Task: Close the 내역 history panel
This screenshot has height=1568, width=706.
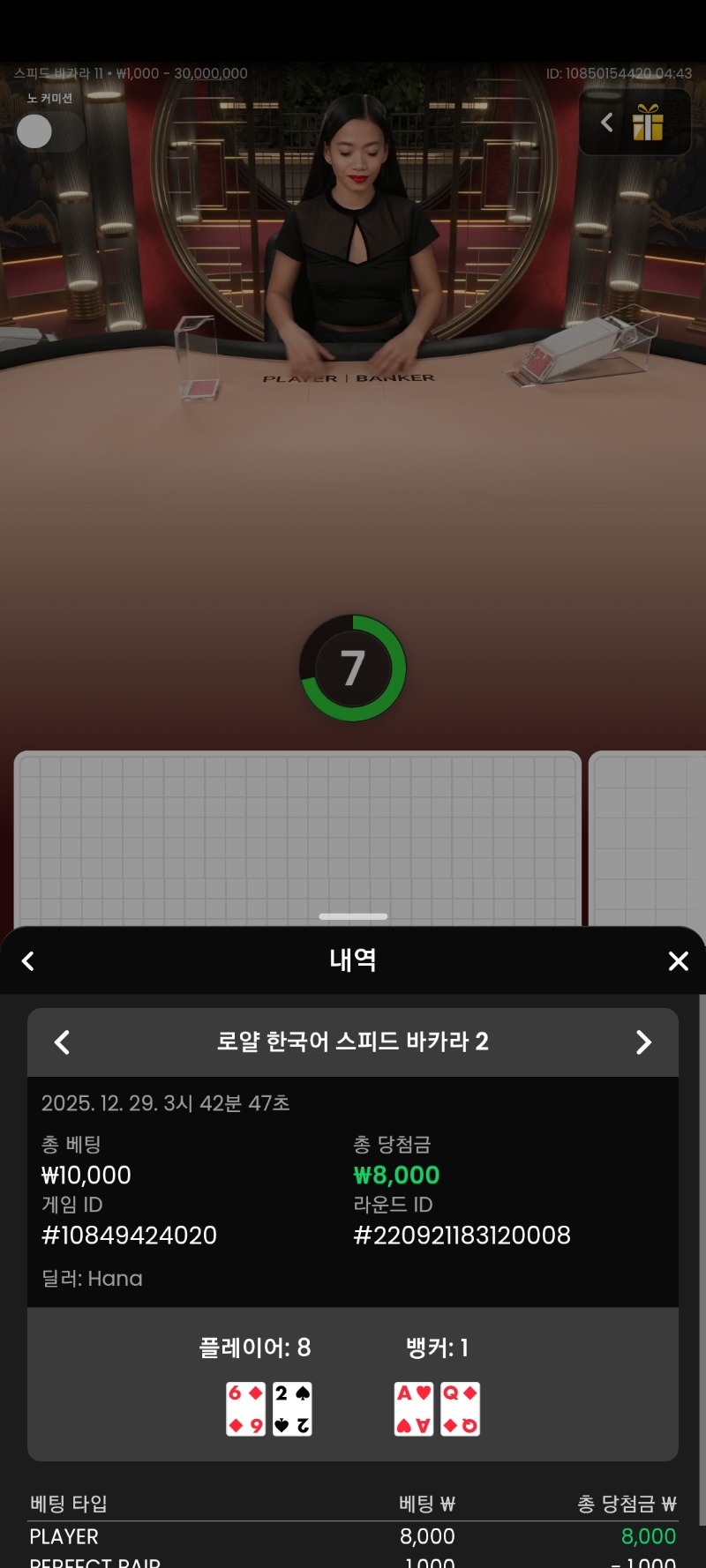Action: click(x=678, y=961)
